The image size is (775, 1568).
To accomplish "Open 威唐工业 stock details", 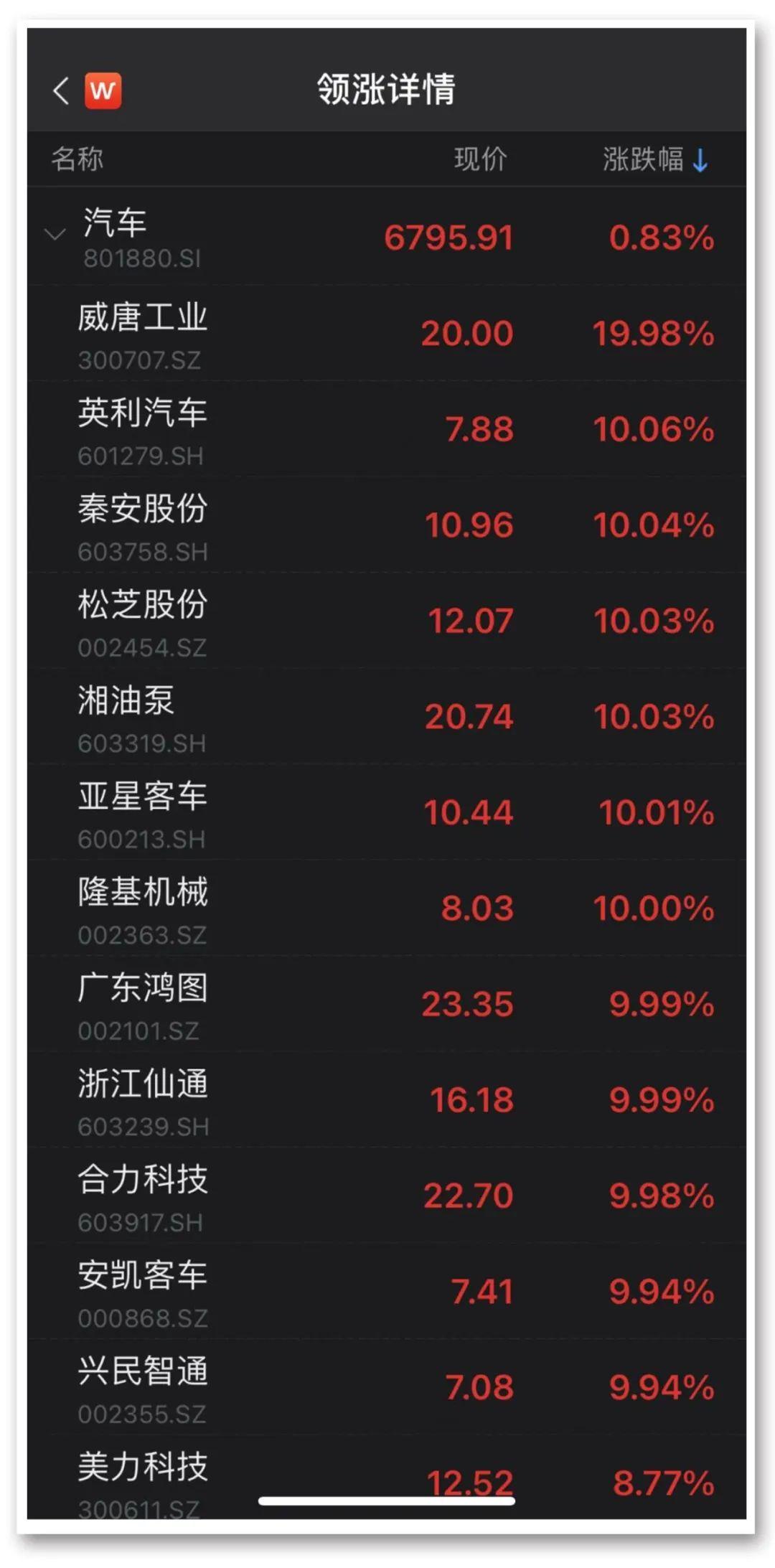I will point(387,333).
